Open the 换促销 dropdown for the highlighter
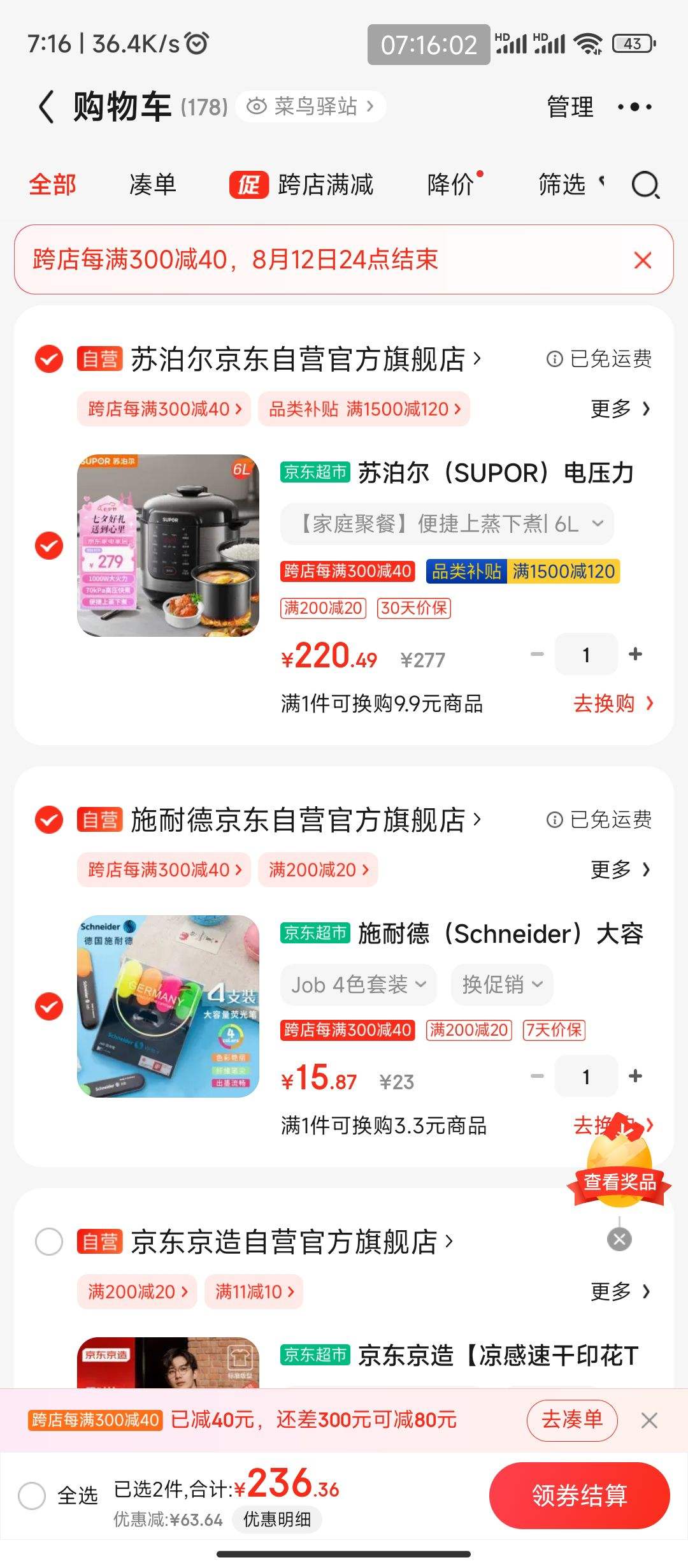Screen dimensions: 688x1568 pos(501,985)
